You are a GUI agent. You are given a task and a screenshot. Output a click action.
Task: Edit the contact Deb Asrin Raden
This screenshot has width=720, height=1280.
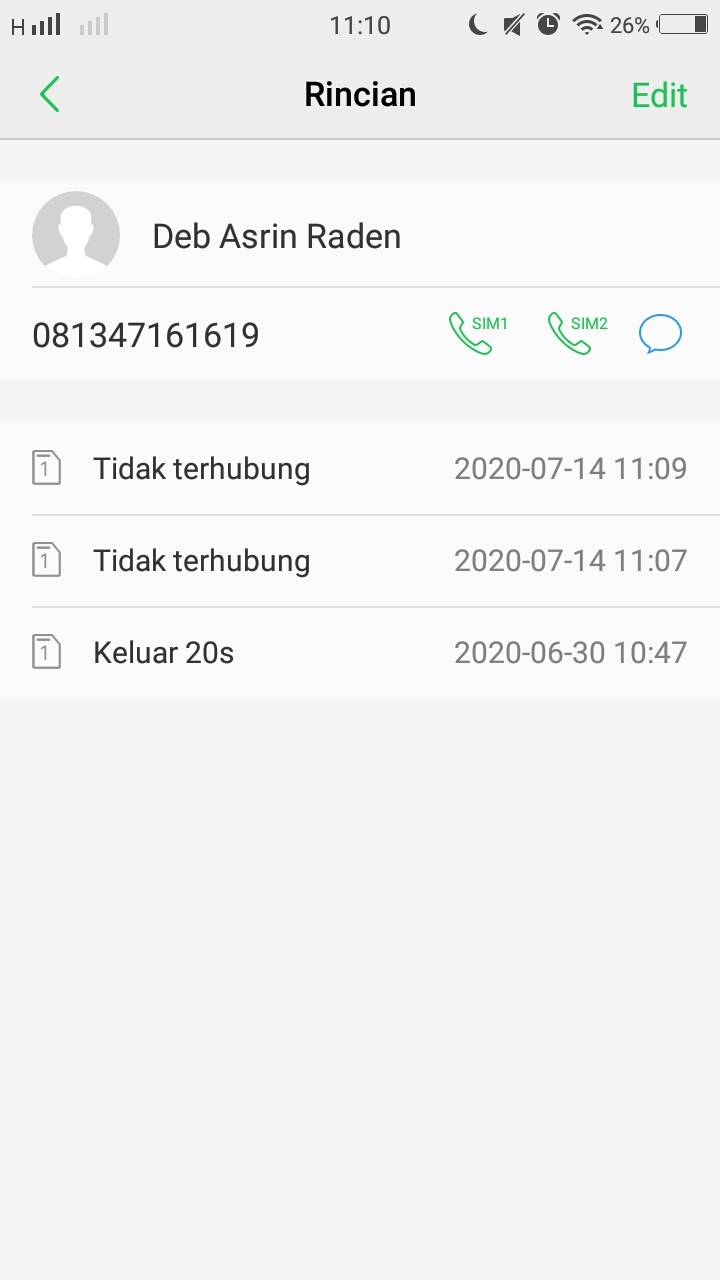pos(659,95)
